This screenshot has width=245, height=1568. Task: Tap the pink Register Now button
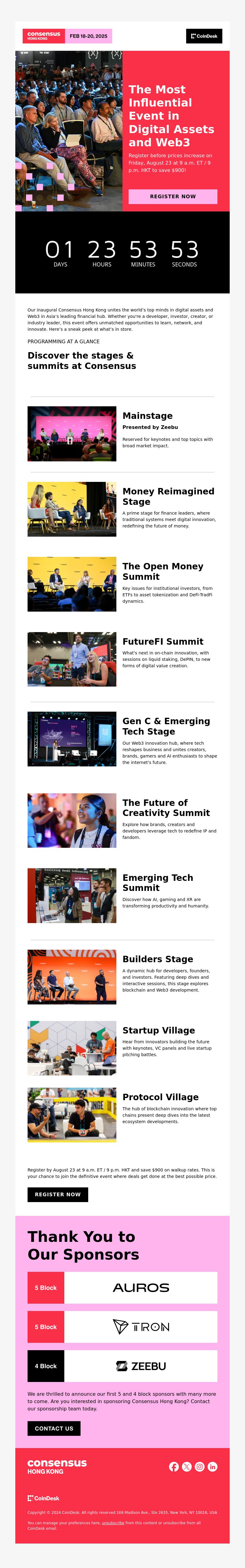[x=172, y=197]
